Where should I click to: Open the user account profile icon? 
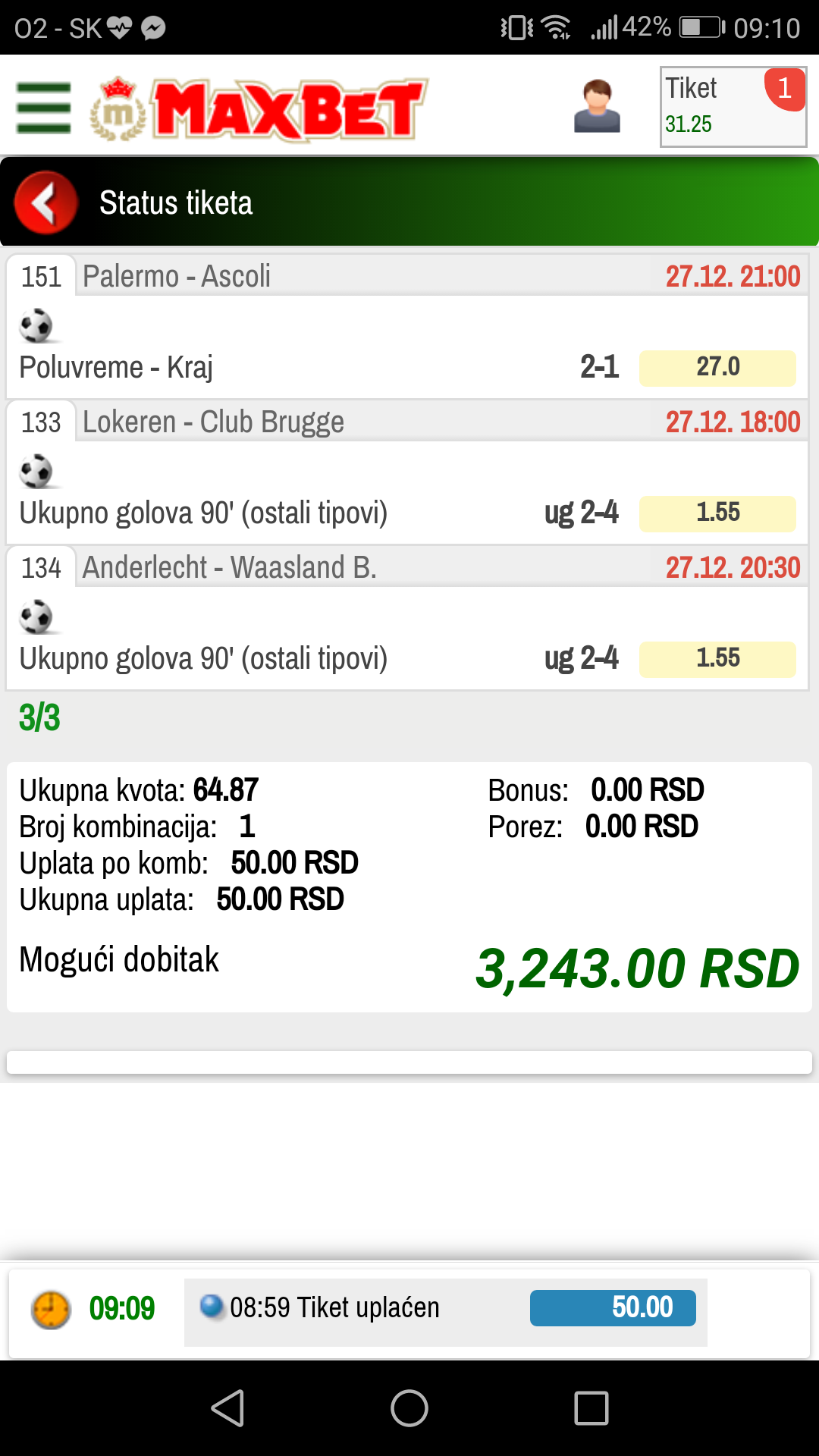click(597, 106)
